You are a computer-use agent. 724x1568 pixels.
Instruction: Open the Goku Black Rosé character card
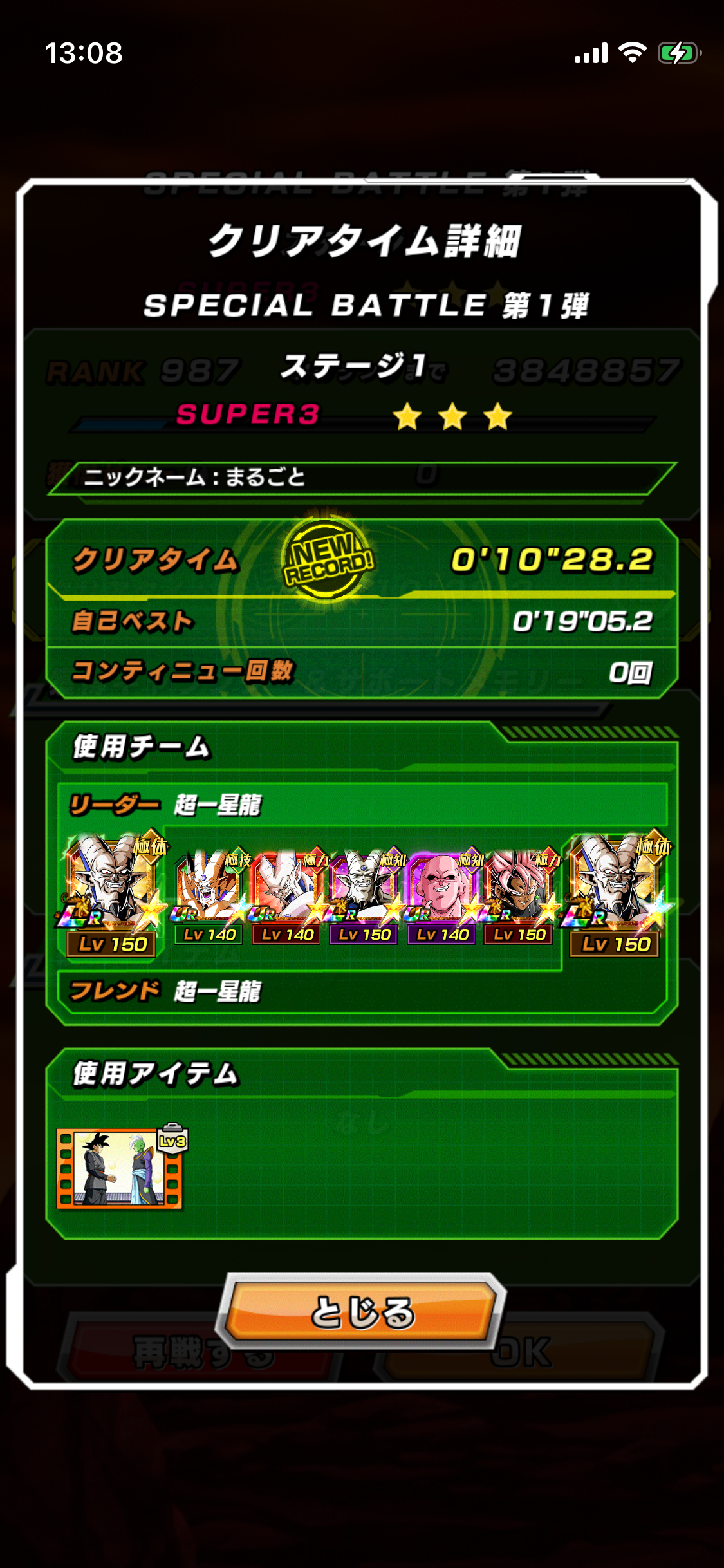520,891
